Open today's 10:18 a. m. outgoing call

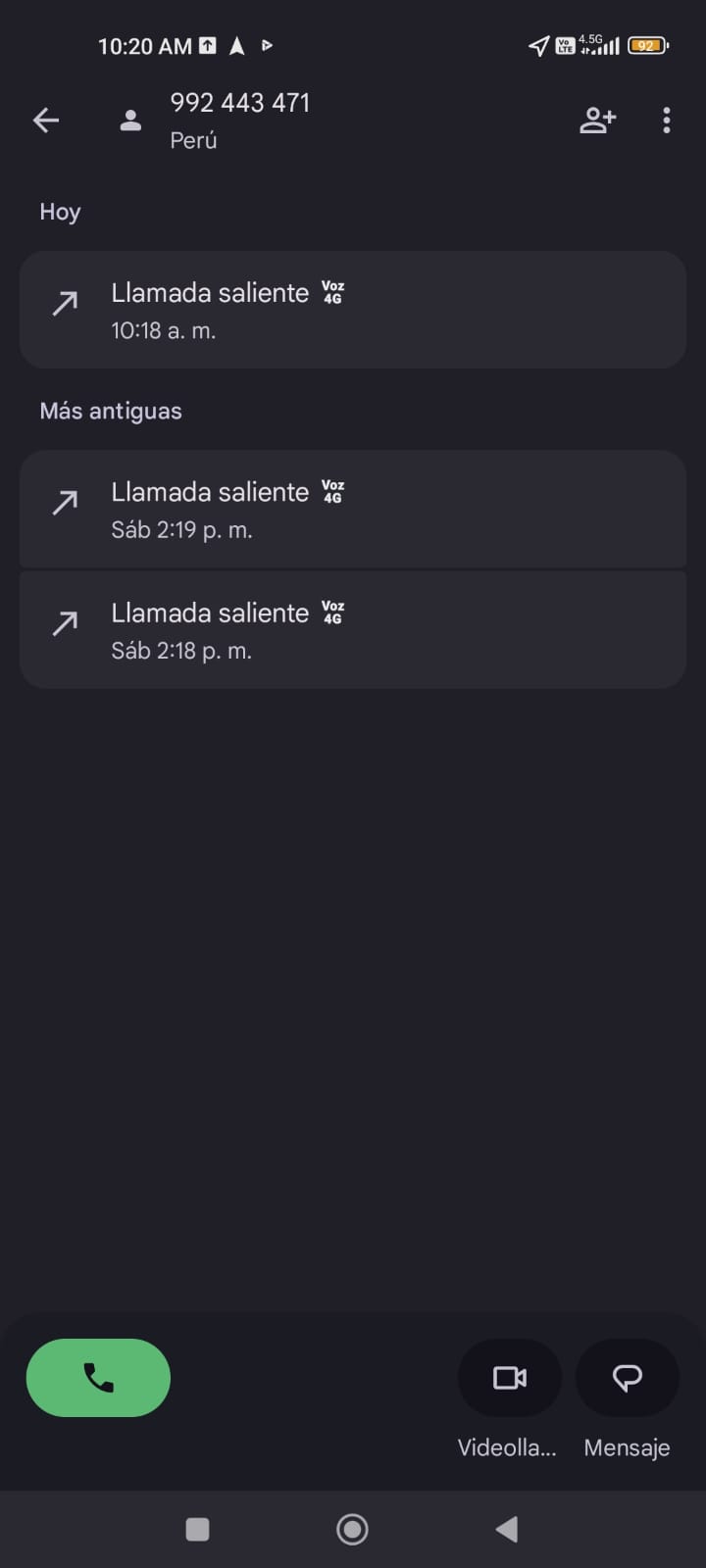tap(353, 310)
